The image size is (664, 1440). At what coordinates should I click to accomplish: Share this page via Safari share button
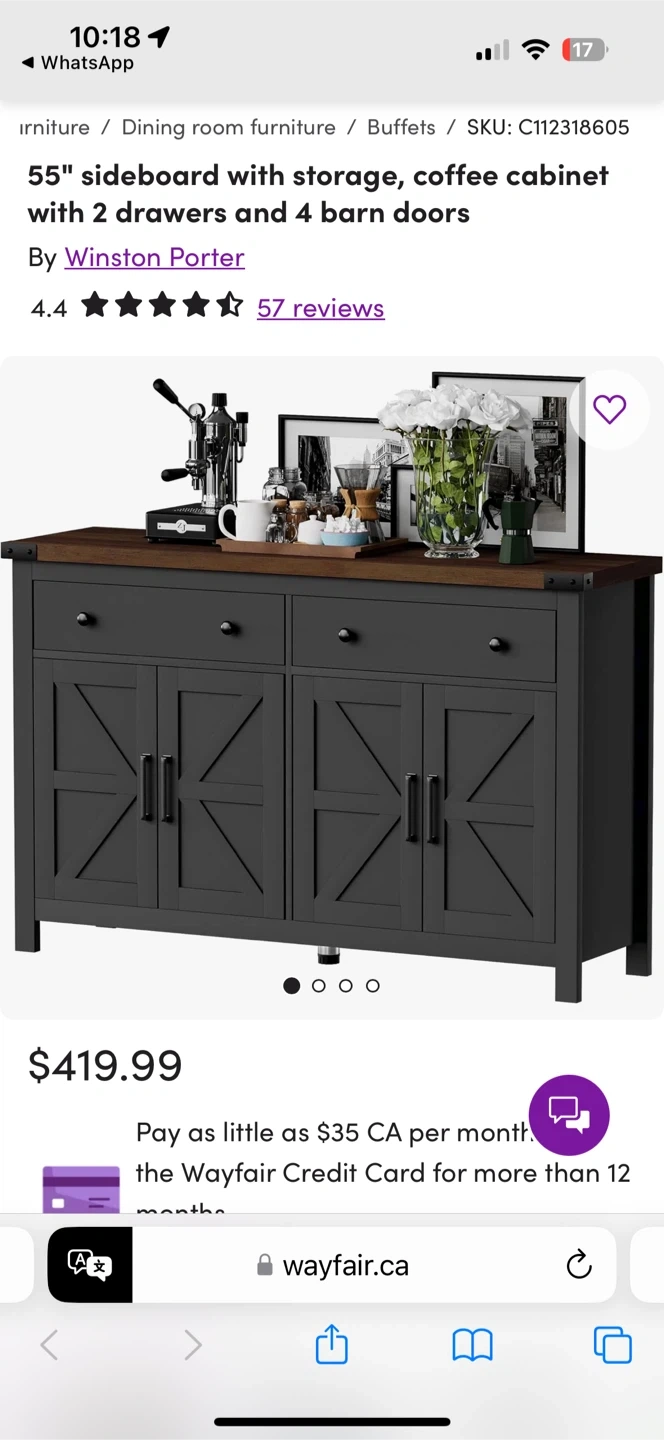[x=332, y=1345]
